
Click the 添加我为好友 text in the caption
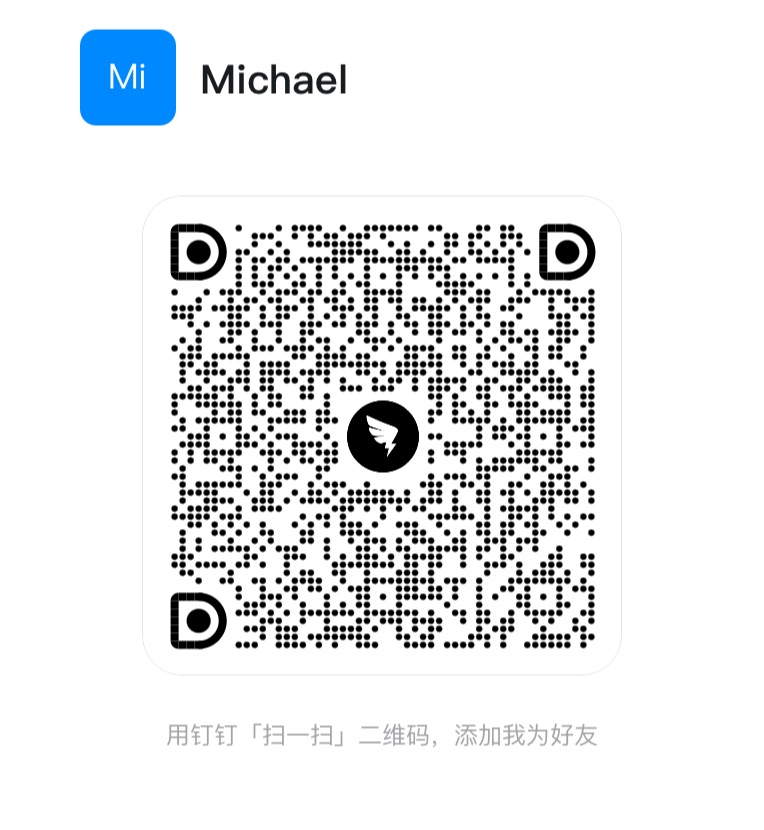[530, 735]
